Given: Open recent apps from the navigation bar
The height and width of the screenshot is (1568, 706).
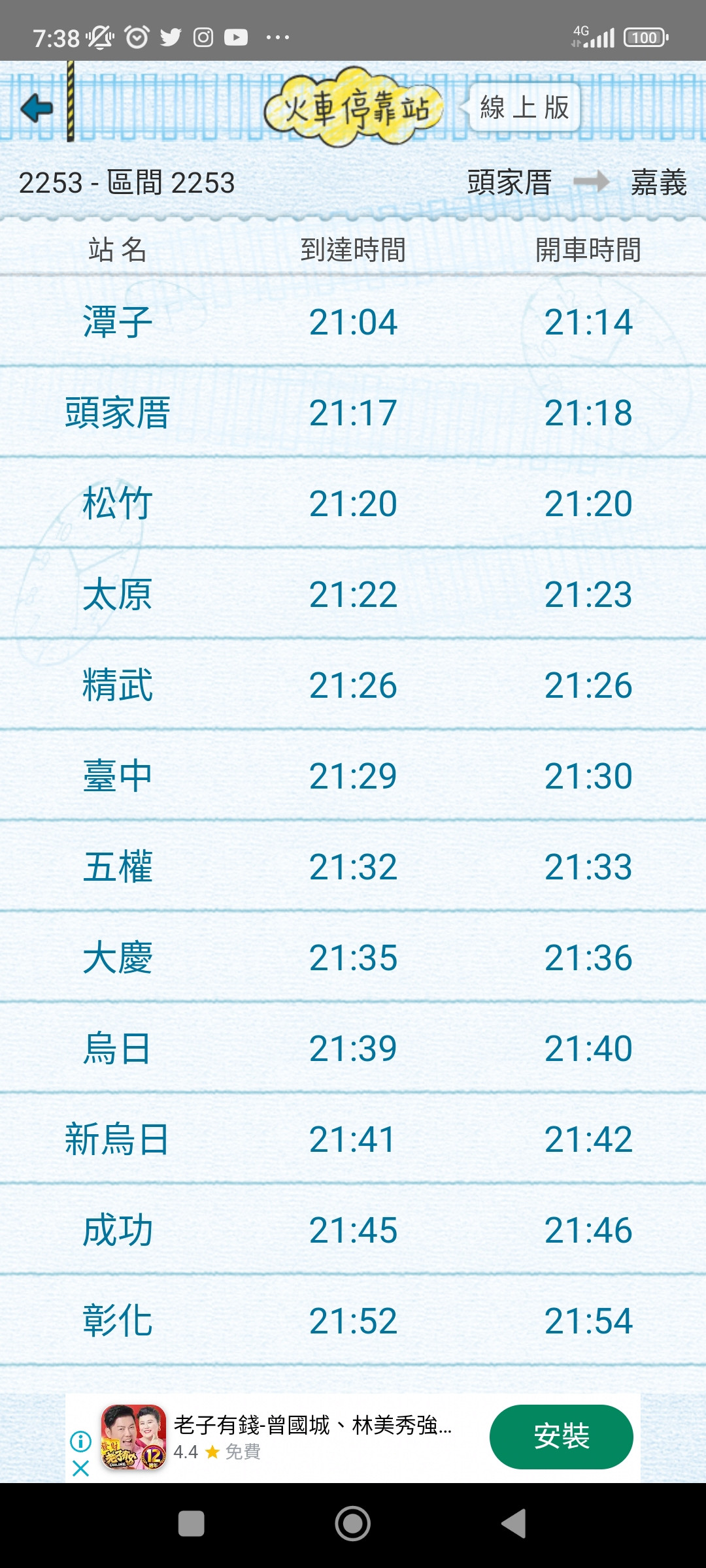Looking at the screenshot, I should [191, 1524].
